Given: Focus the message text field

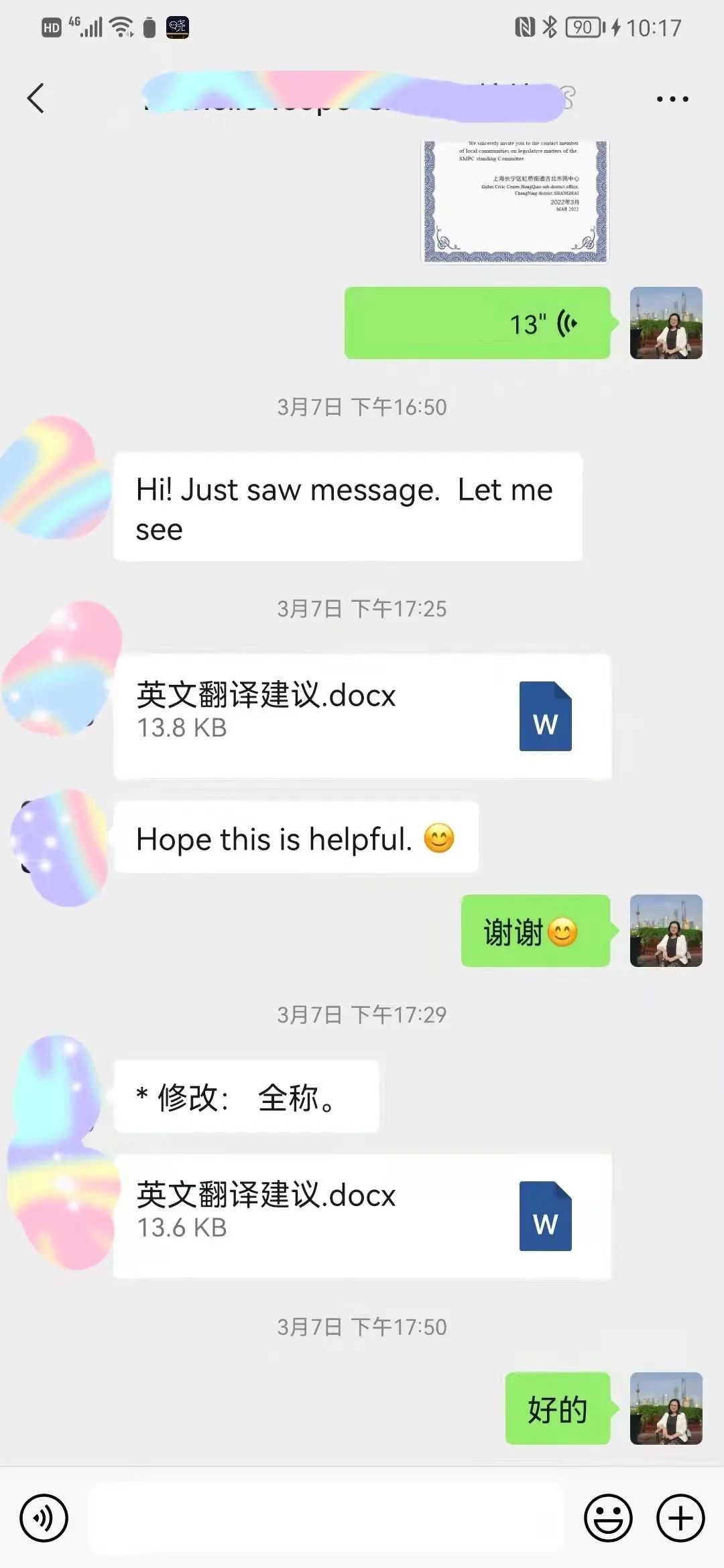Looking at the screenshot, I should coord(326,1518).
